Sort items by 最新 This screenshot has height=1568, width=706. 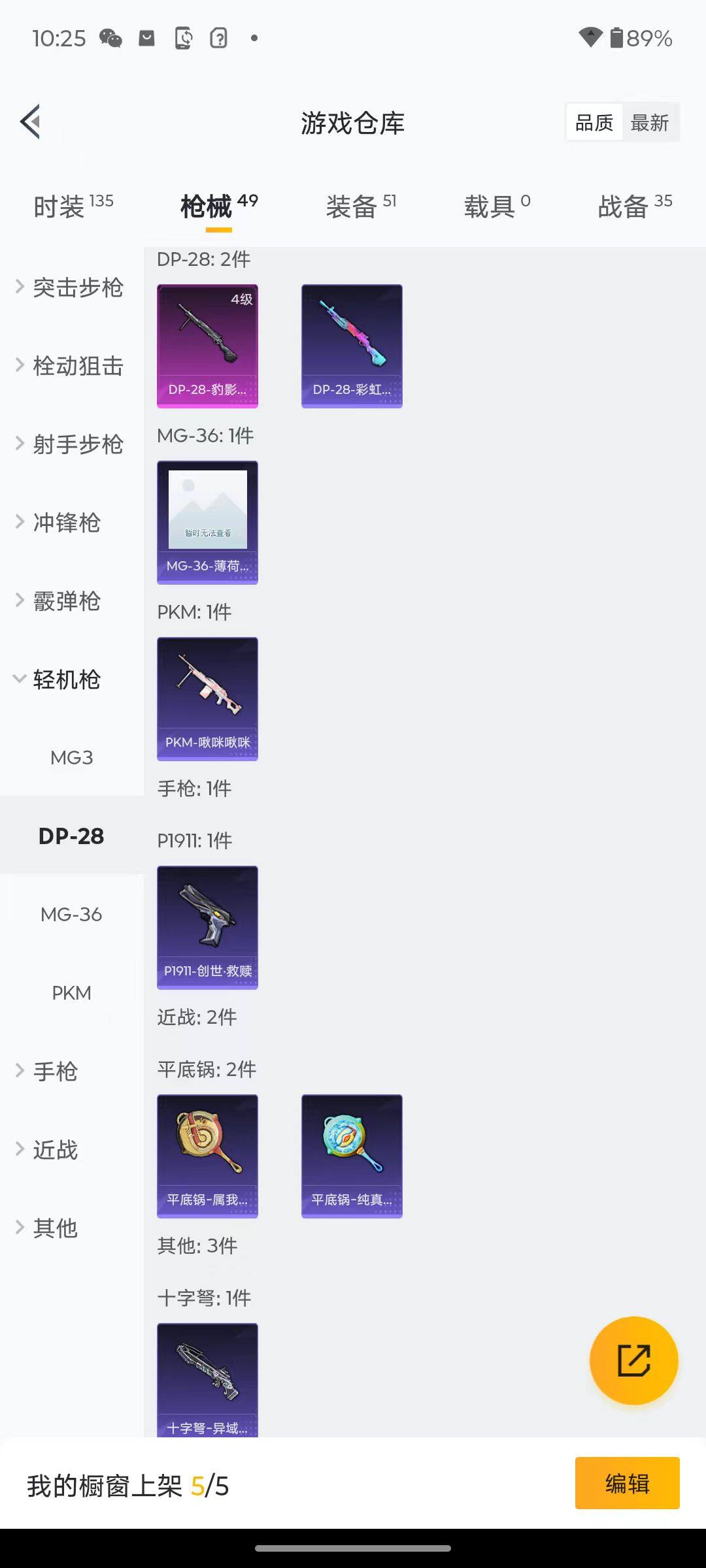point(649,123)
